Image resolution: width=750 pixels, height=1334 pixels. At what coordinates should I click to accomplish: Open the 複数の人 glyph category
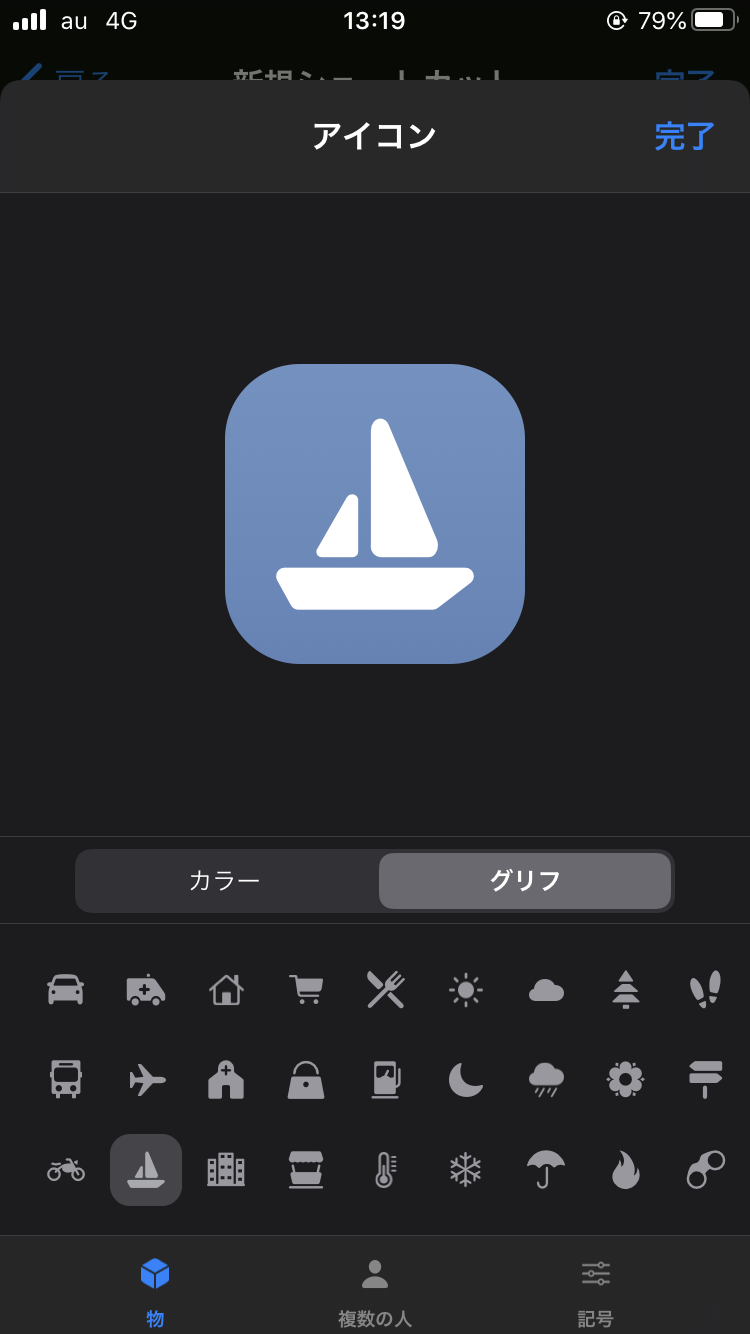tap(375, 1290)
